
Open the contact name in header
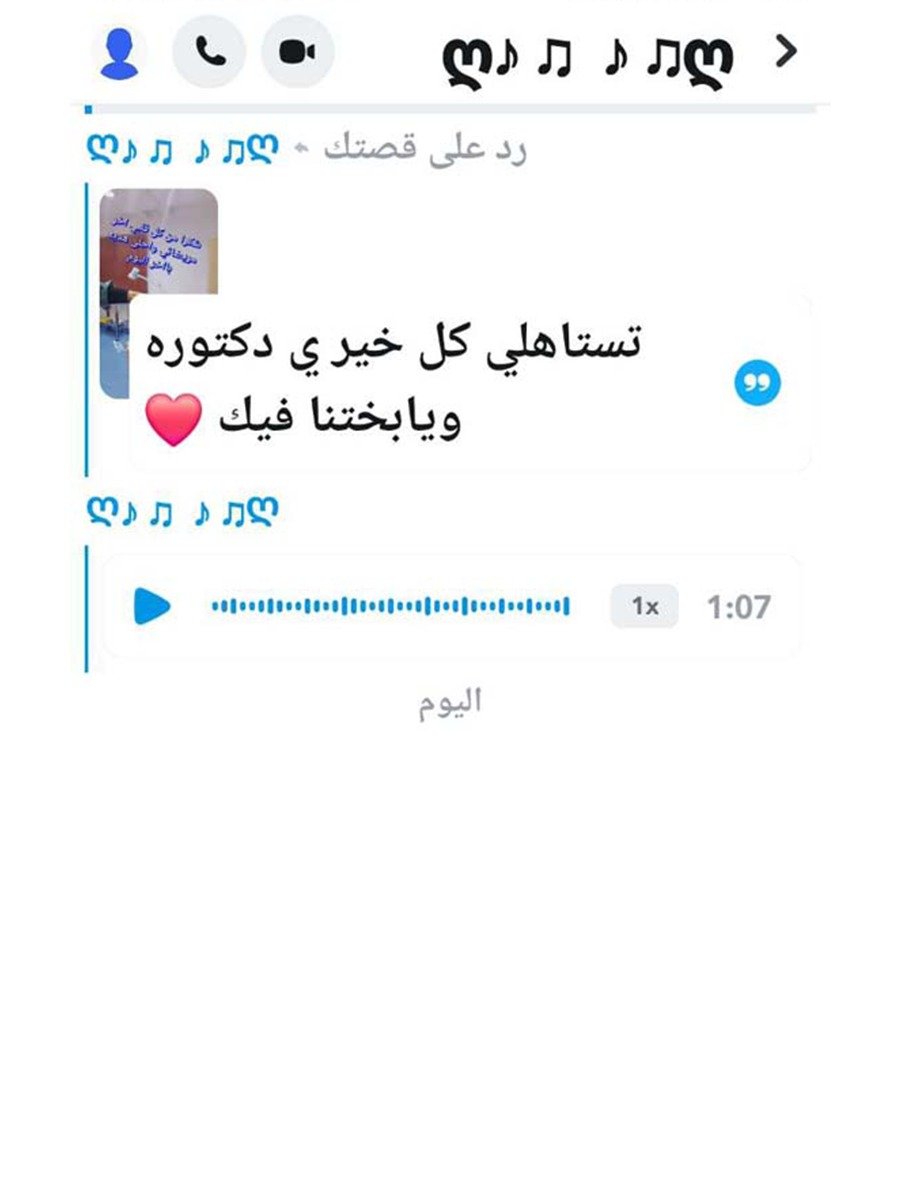pyautogui.click(x=588, y=56)
